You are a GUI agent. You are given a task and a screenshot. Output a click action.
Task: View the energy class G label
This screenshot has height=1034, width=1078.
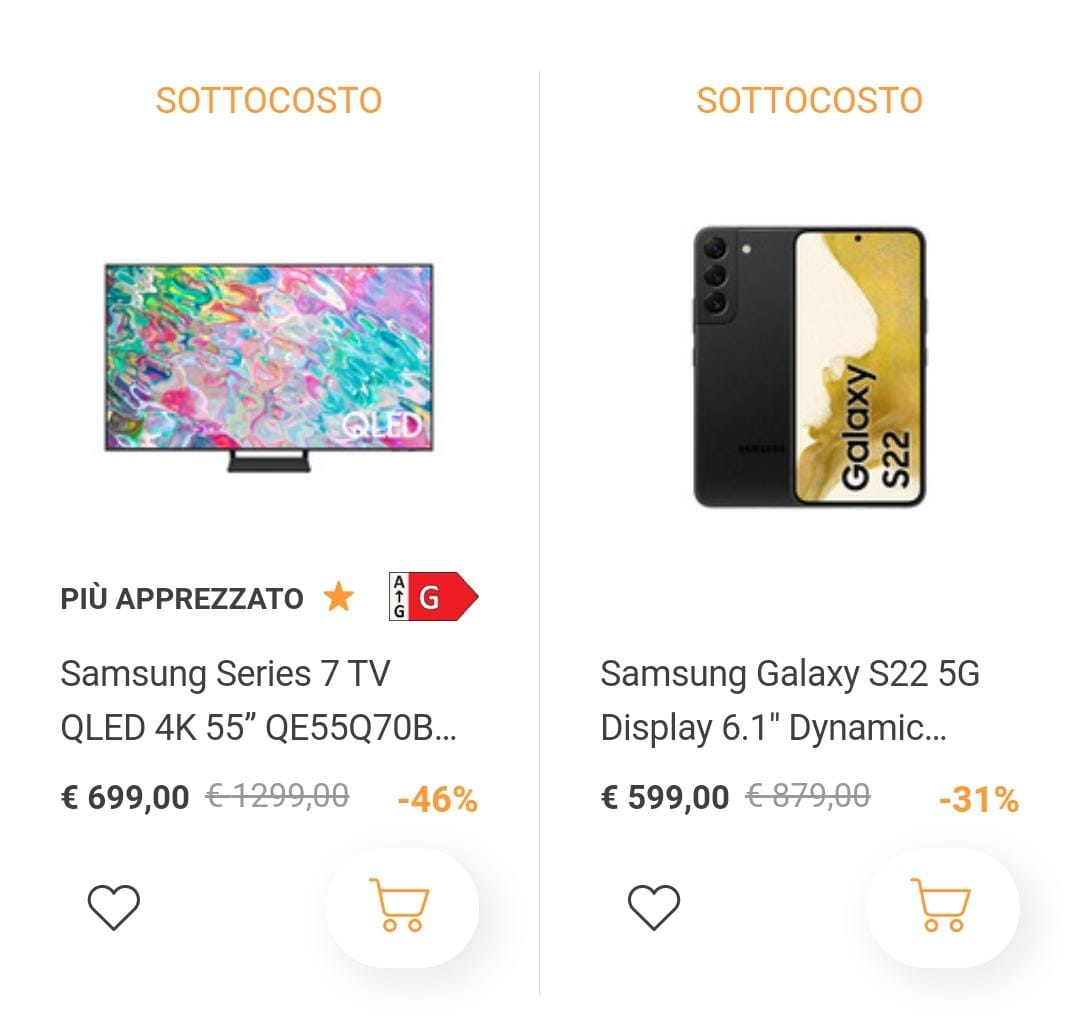[432, 597]
